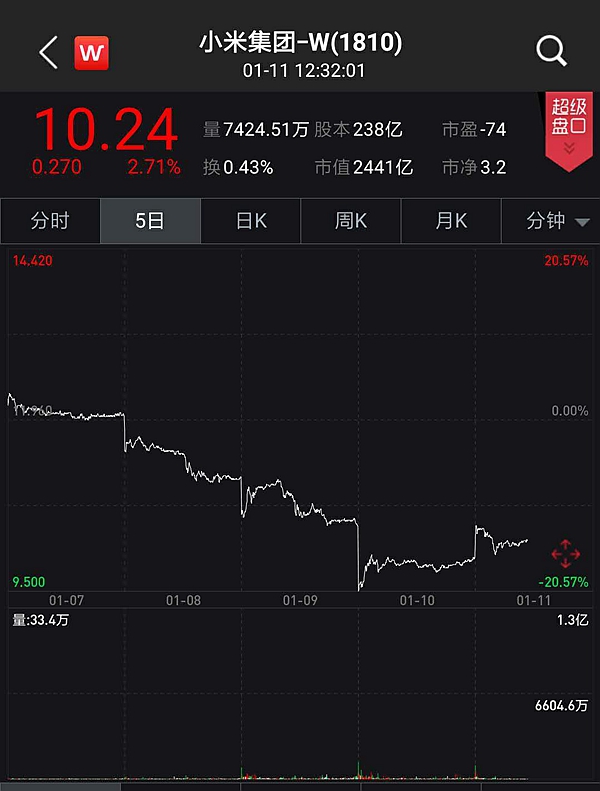Screen dimensions: 600x791
Task: Open the search magnifier
Action: tap(551, 51)
